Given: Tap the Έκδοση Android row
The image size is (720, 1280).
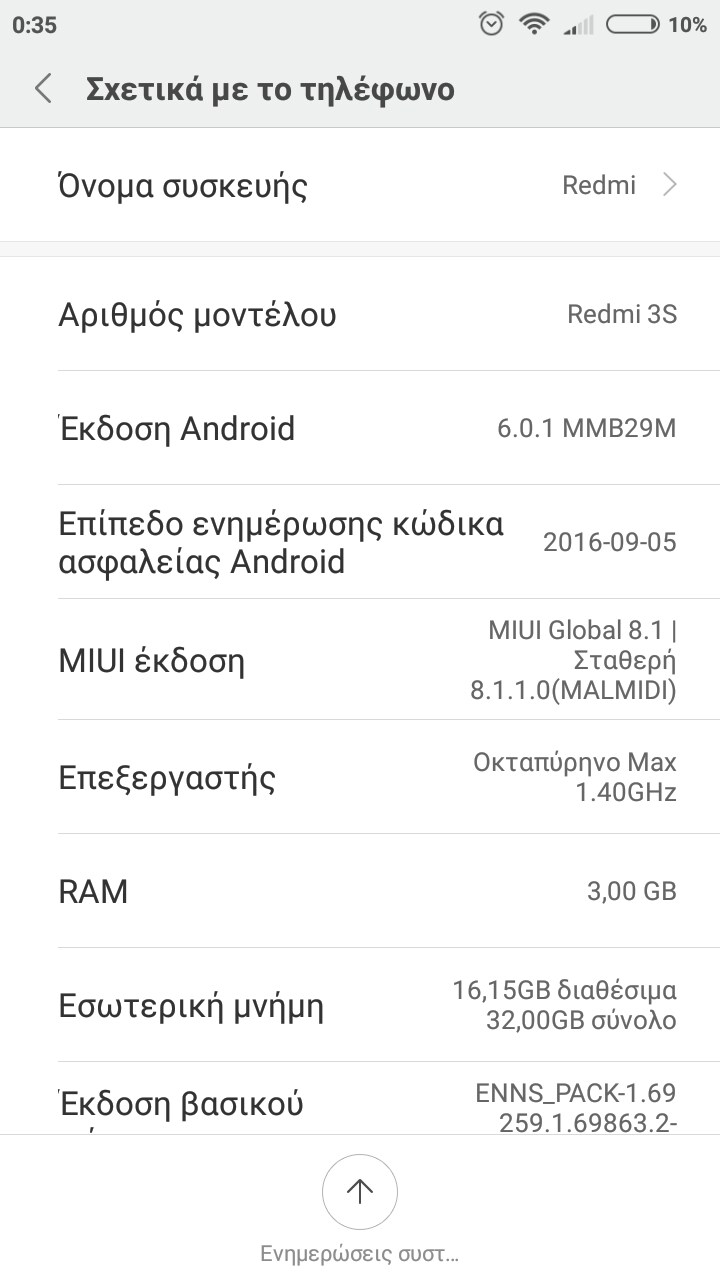Looking at the screenshot, I should 360,429.
